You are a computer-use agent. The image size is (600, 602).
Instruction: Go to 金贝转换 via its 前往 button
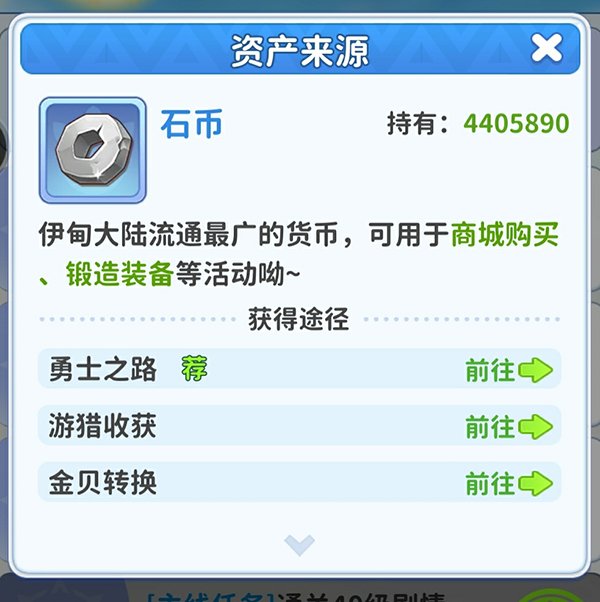[508, 484]
